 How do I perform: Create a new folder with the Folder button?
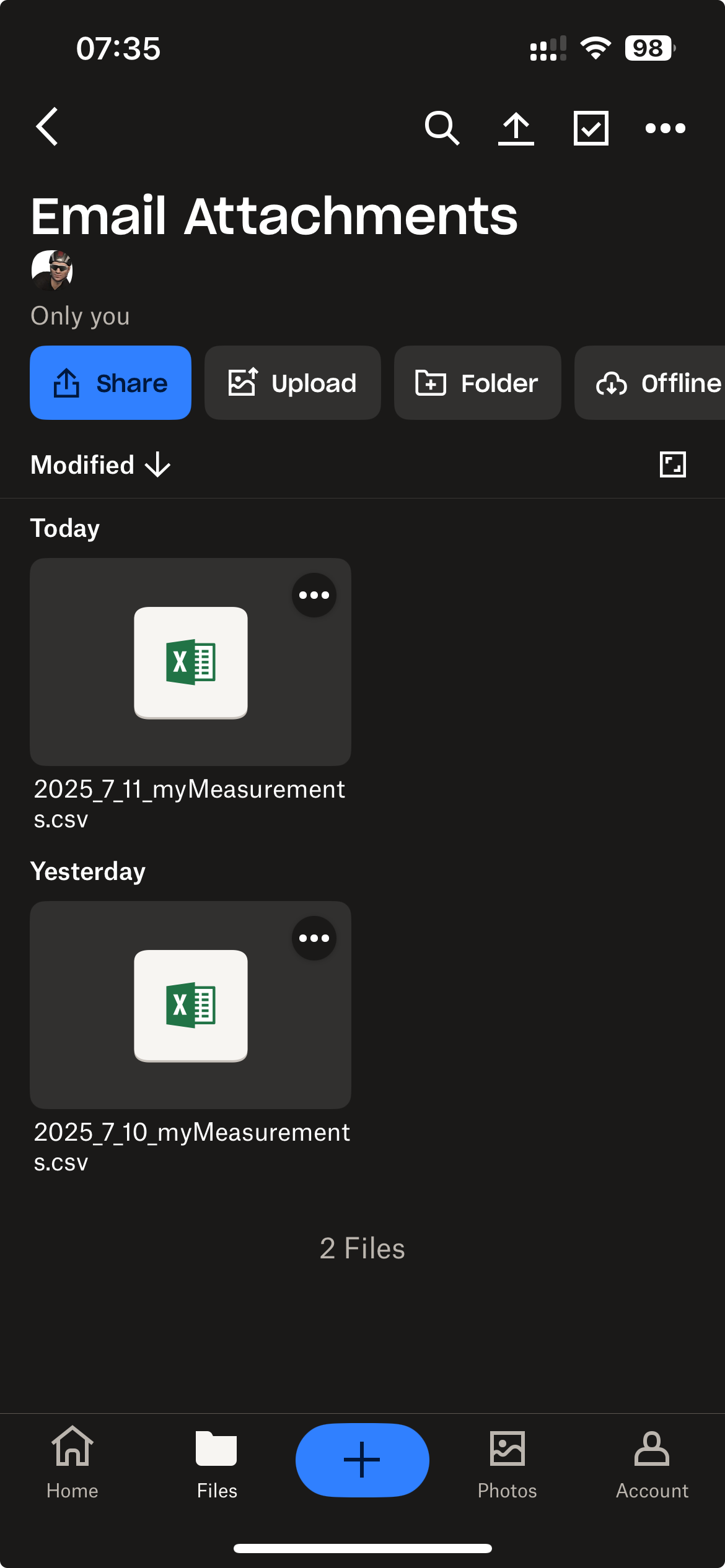(x=477, y=383)
